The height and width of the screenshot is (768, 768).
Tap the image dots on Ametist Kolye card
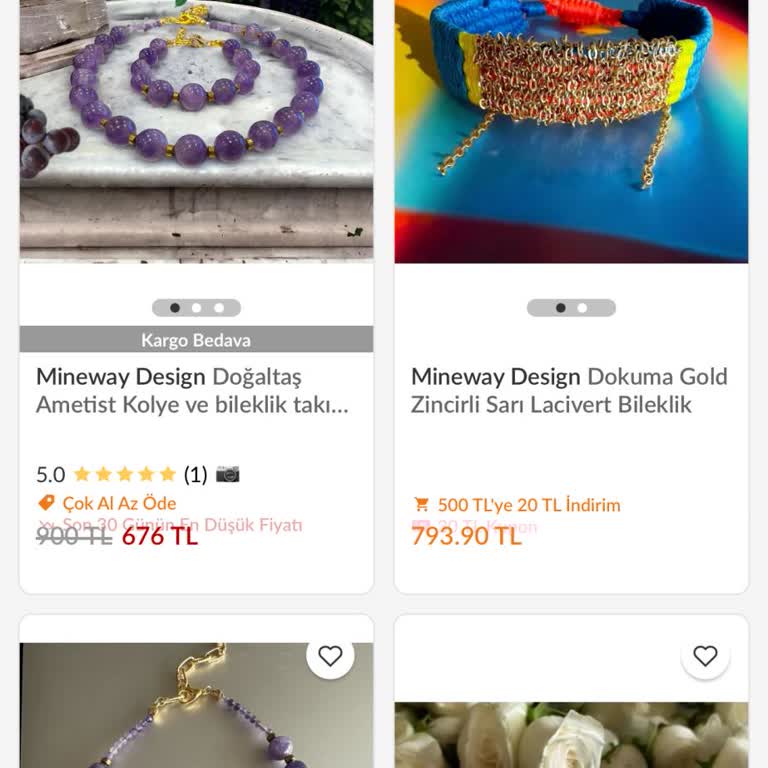tap(196, 308)
